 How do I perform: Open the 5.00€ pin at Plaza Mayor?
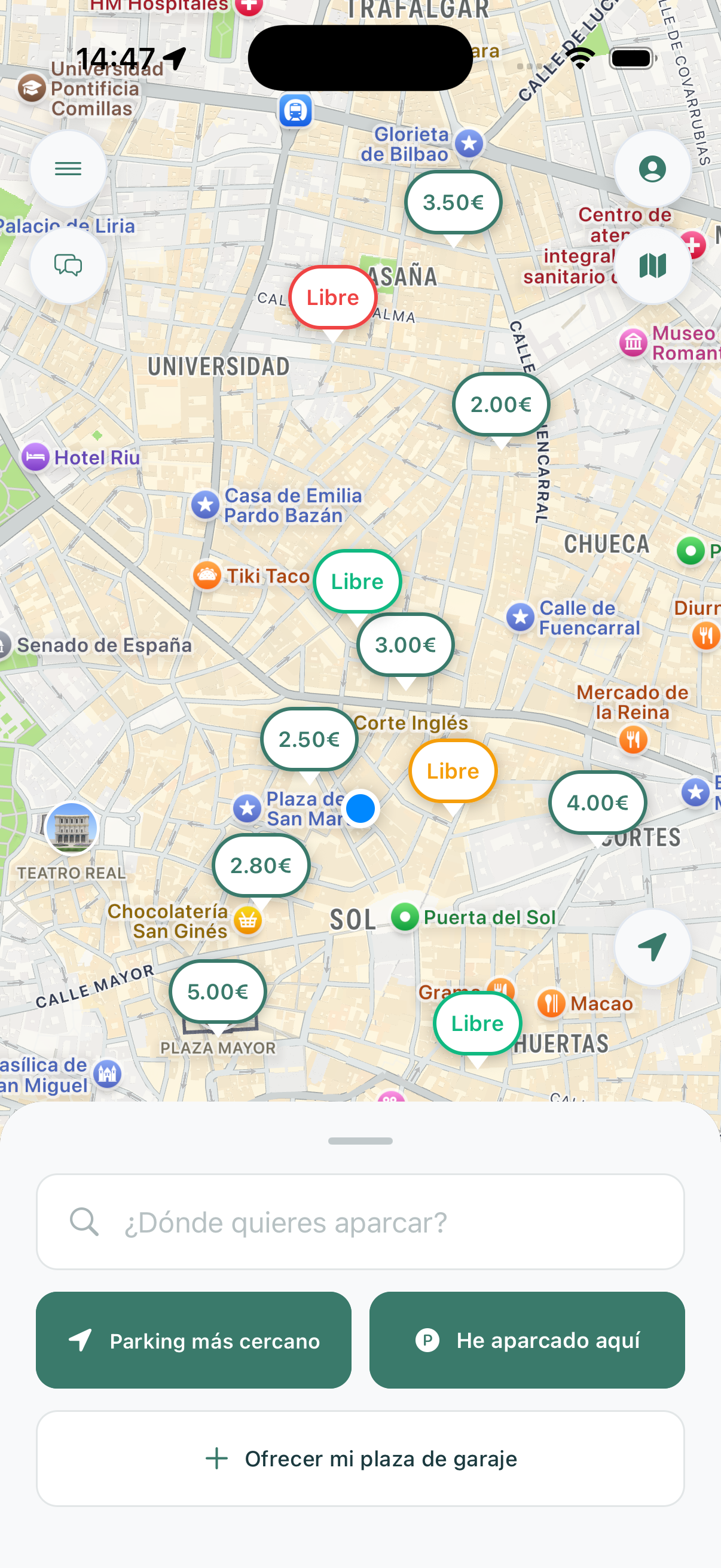[x=217, y=991]
